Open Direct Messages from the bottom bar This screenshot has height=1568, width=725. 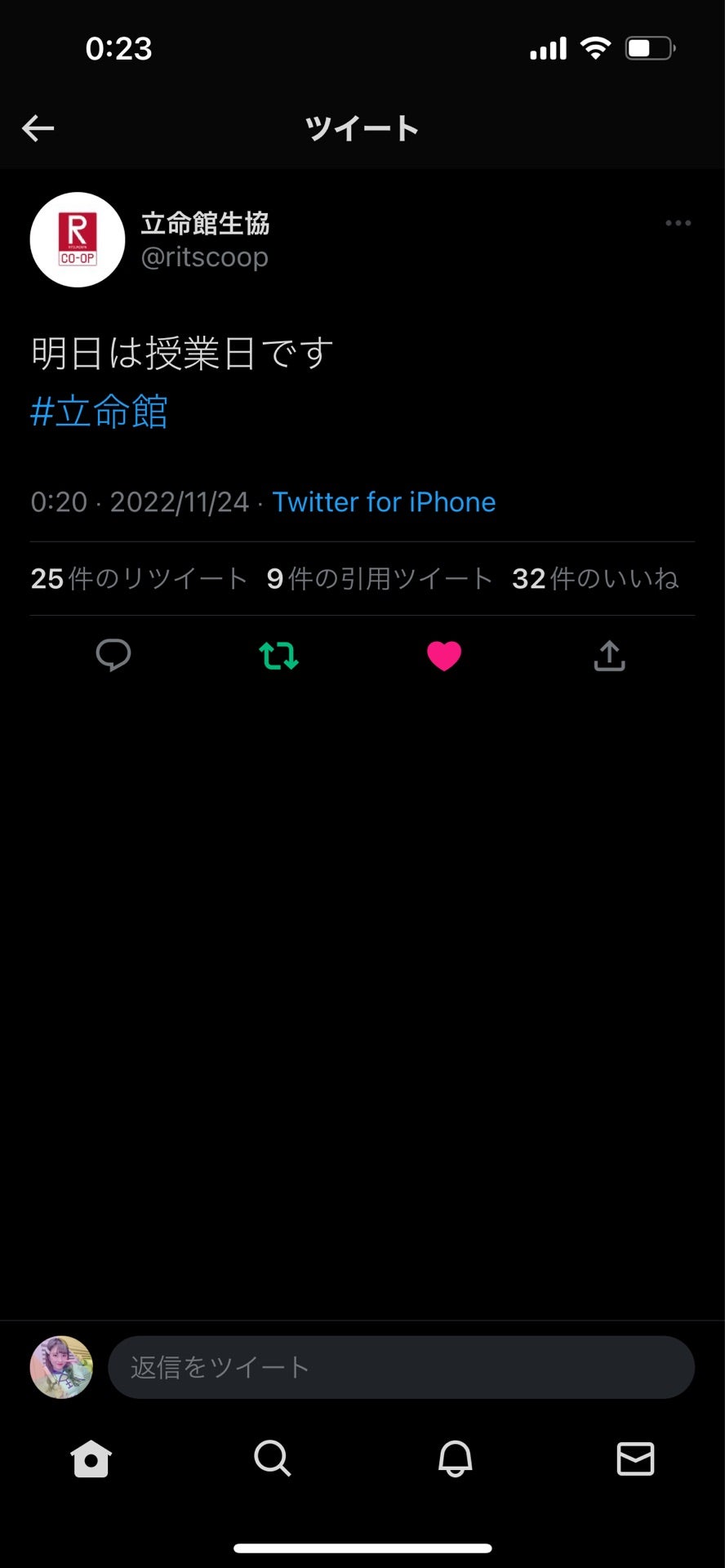[x=635, y=1460]
